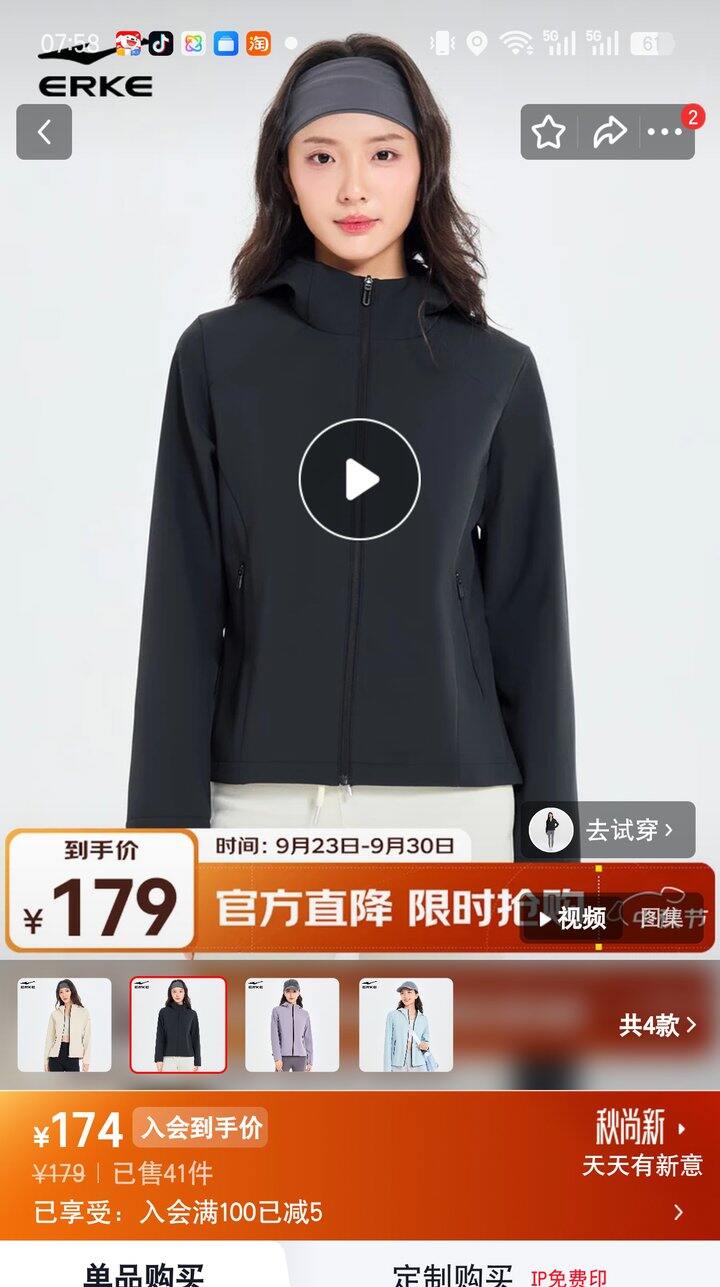View all styles via 共4款
This screenshot has width=720, height=1287.
click(x=658, y=1025)
